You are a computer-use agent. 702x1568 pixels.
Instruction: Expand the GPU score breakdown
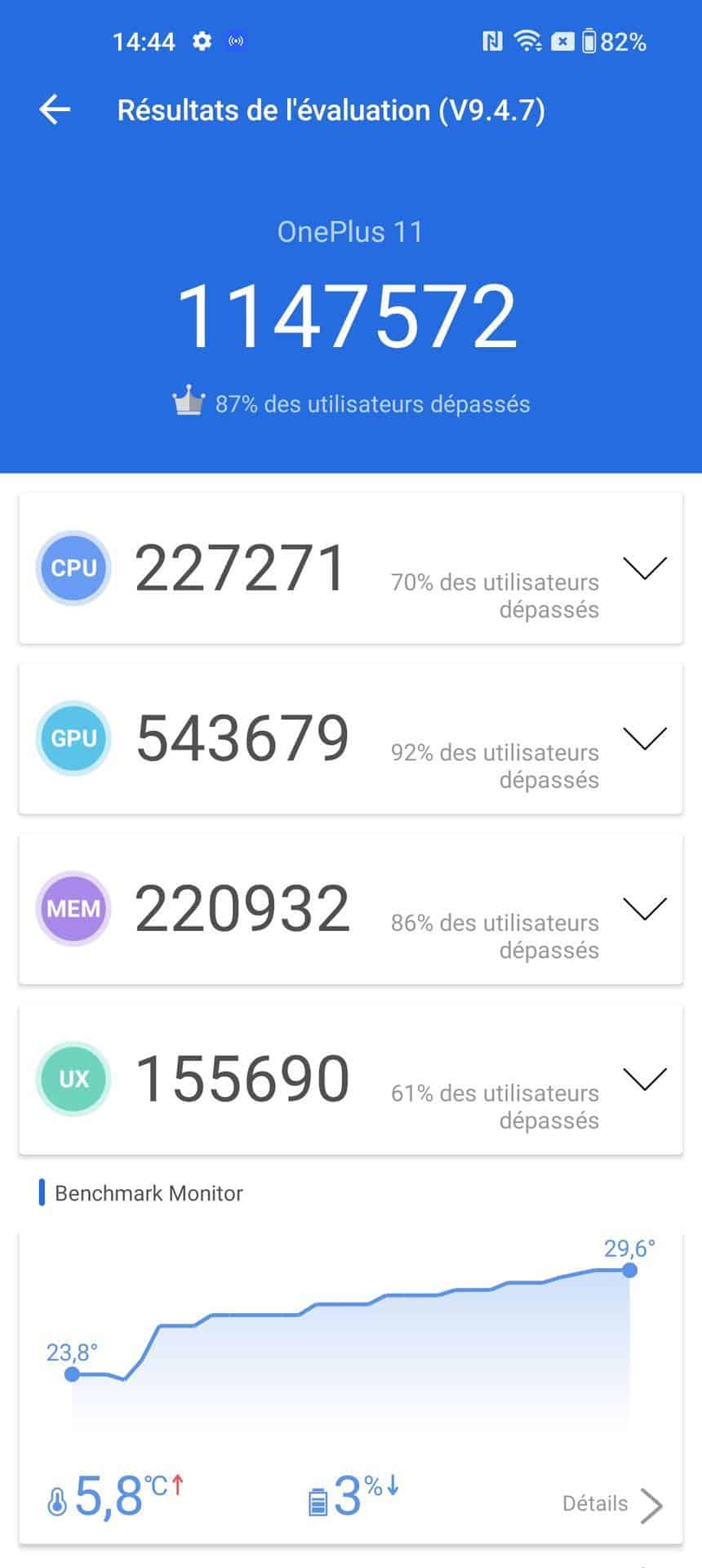644,738
